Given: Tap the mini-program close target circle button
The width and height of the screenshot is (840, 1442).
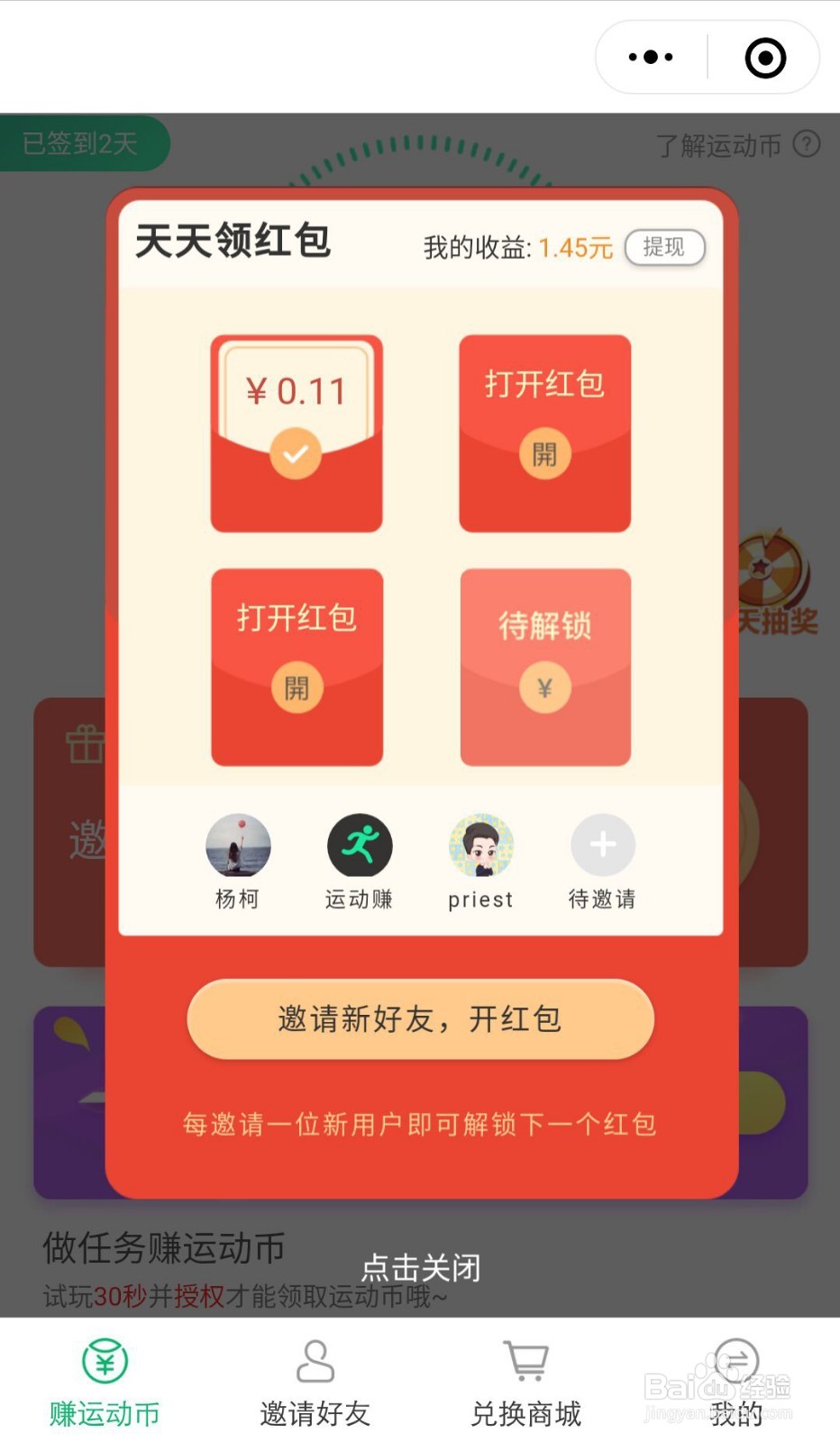Looking at the screenshot, I should (764, 57).
